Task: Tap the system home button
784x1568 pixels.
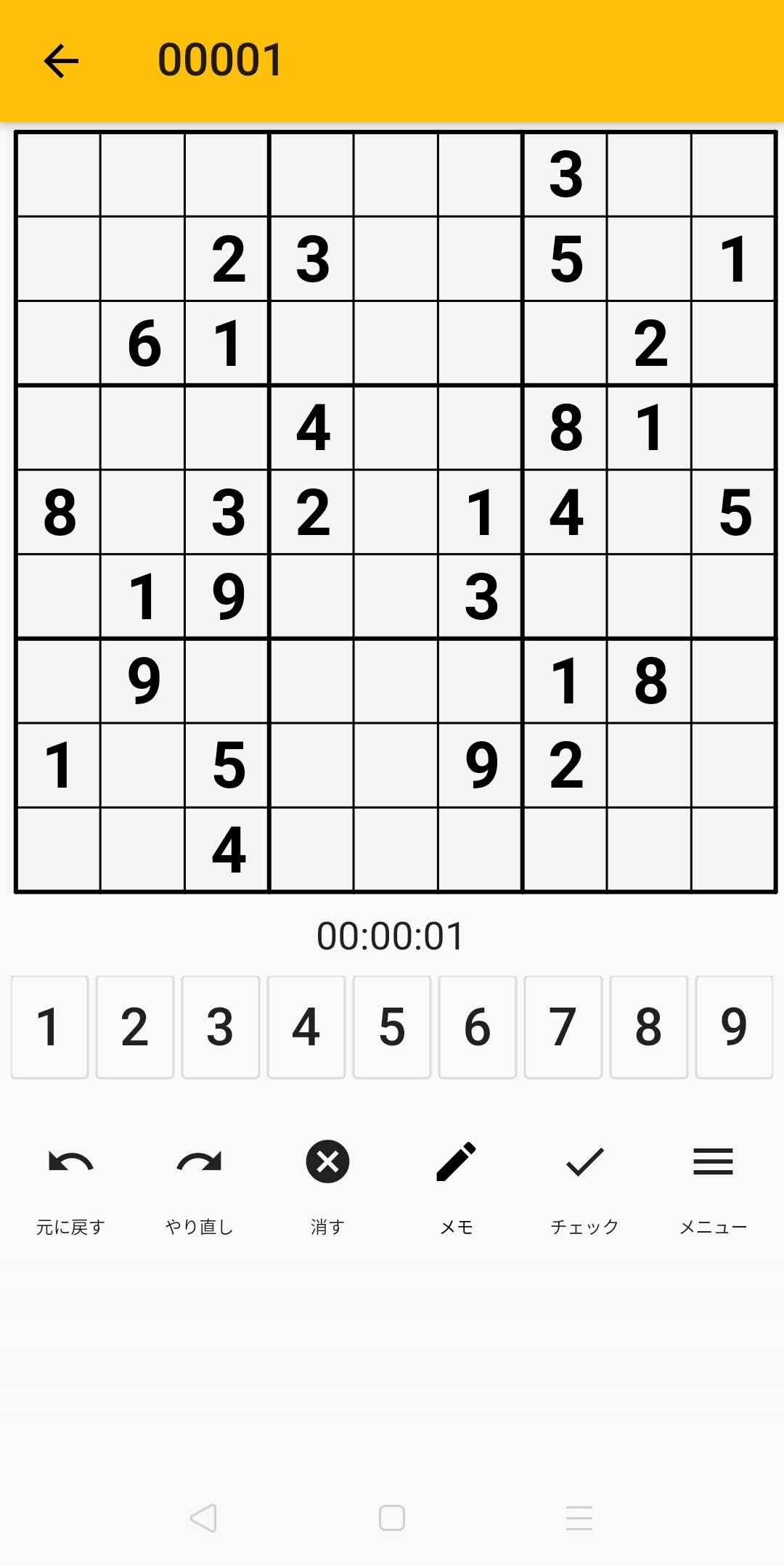Action: point(392,1518)
